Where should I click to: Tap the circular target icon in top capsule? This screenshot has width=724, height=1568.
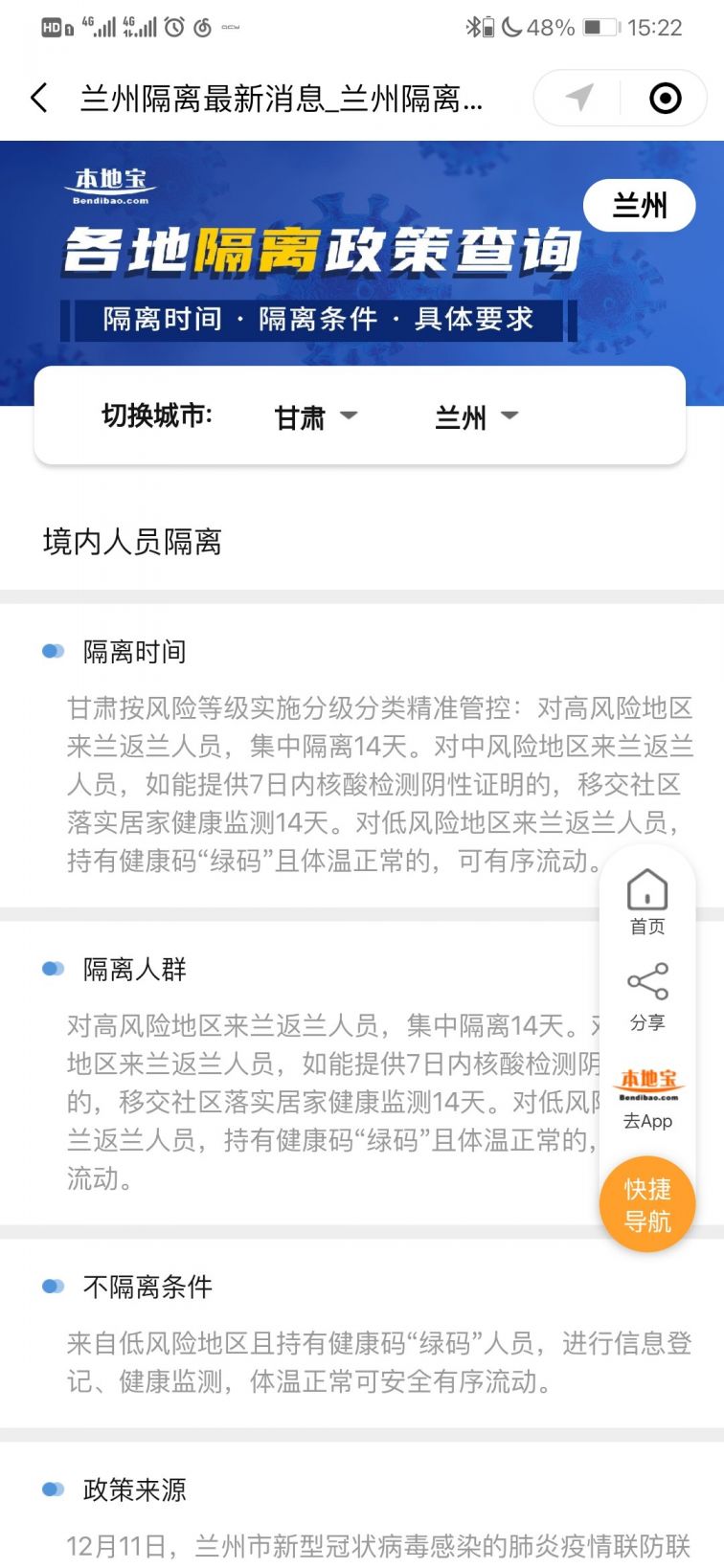(665, 98)
